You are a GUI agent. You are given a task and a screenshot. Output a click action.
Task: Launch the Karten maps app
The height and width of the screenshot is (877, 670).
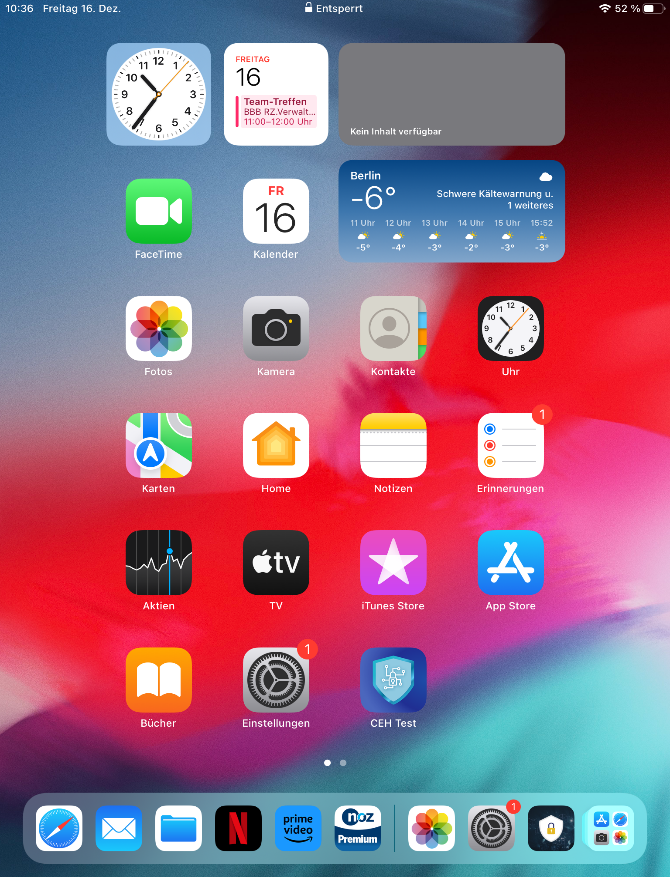(x=158, y=445)
